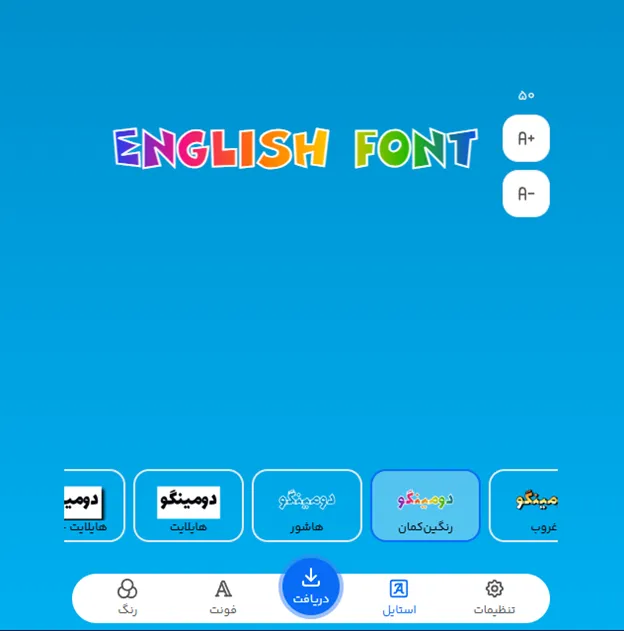
Task: Open the رنگ color tab
Action: point(127,597)
